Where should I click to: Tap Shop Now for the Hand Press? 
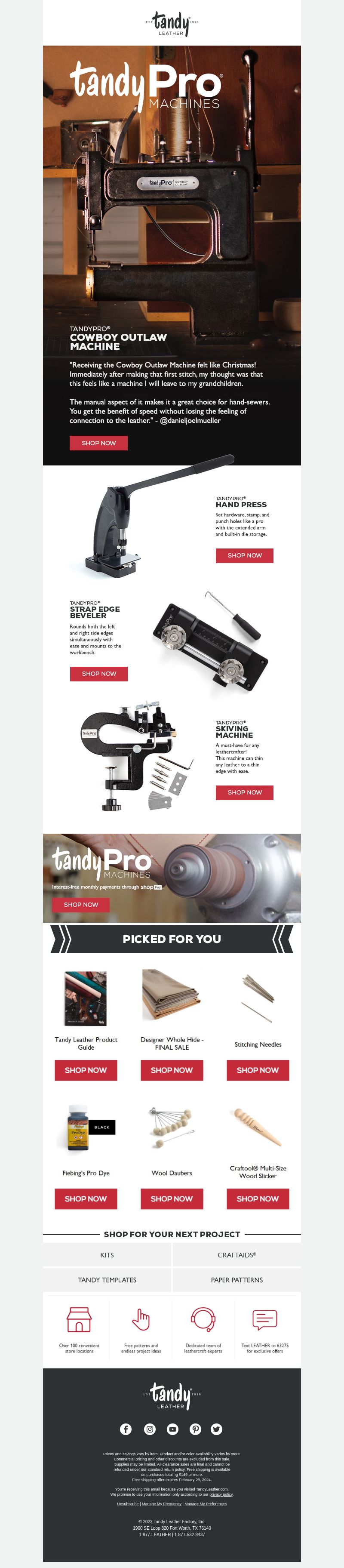[244, 555]
